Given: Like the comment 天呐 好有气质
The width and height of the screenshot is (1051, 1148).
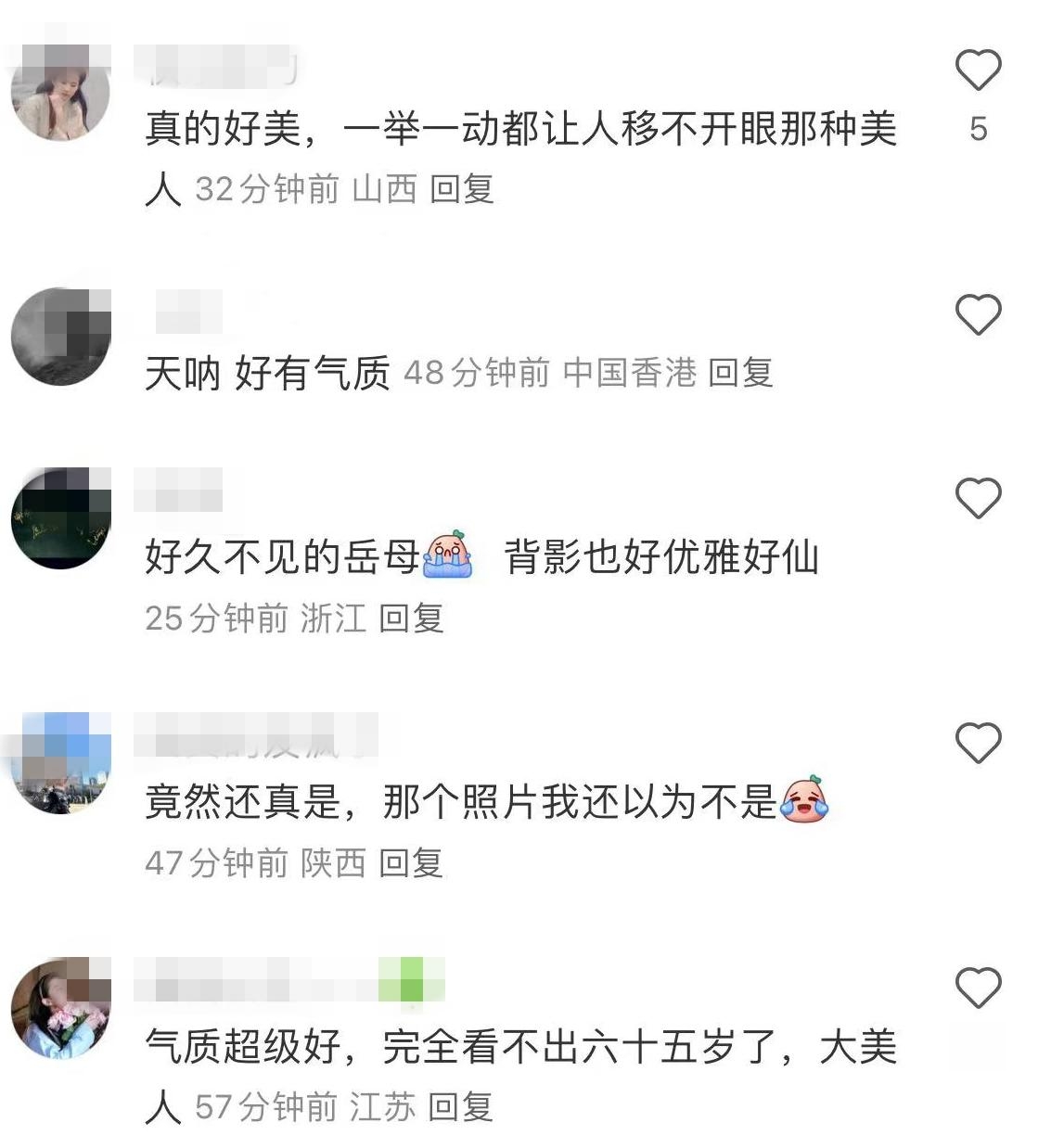Looking at the screenshot, I should [978, 315].
